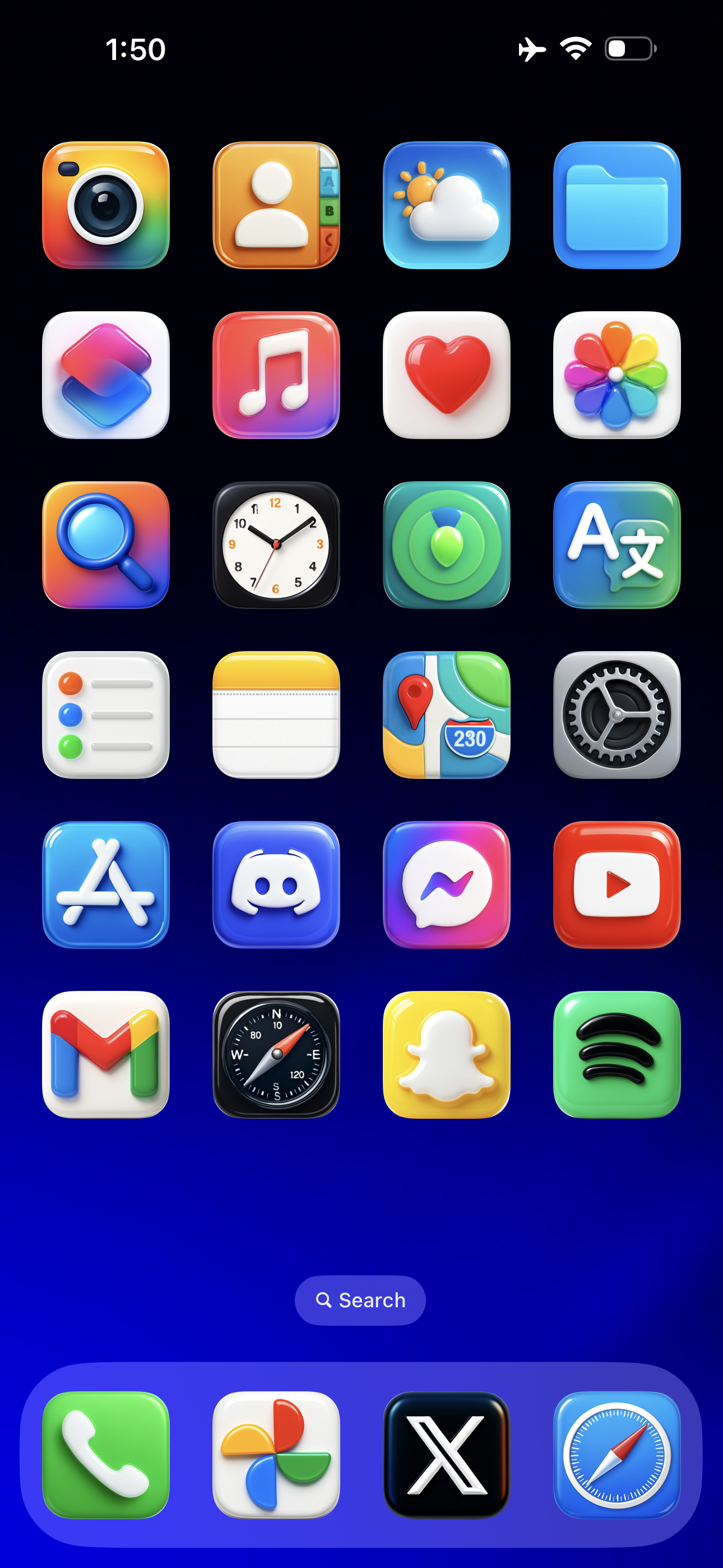Open the Translate app
The image size is (723, 1568).
[617, 545]
